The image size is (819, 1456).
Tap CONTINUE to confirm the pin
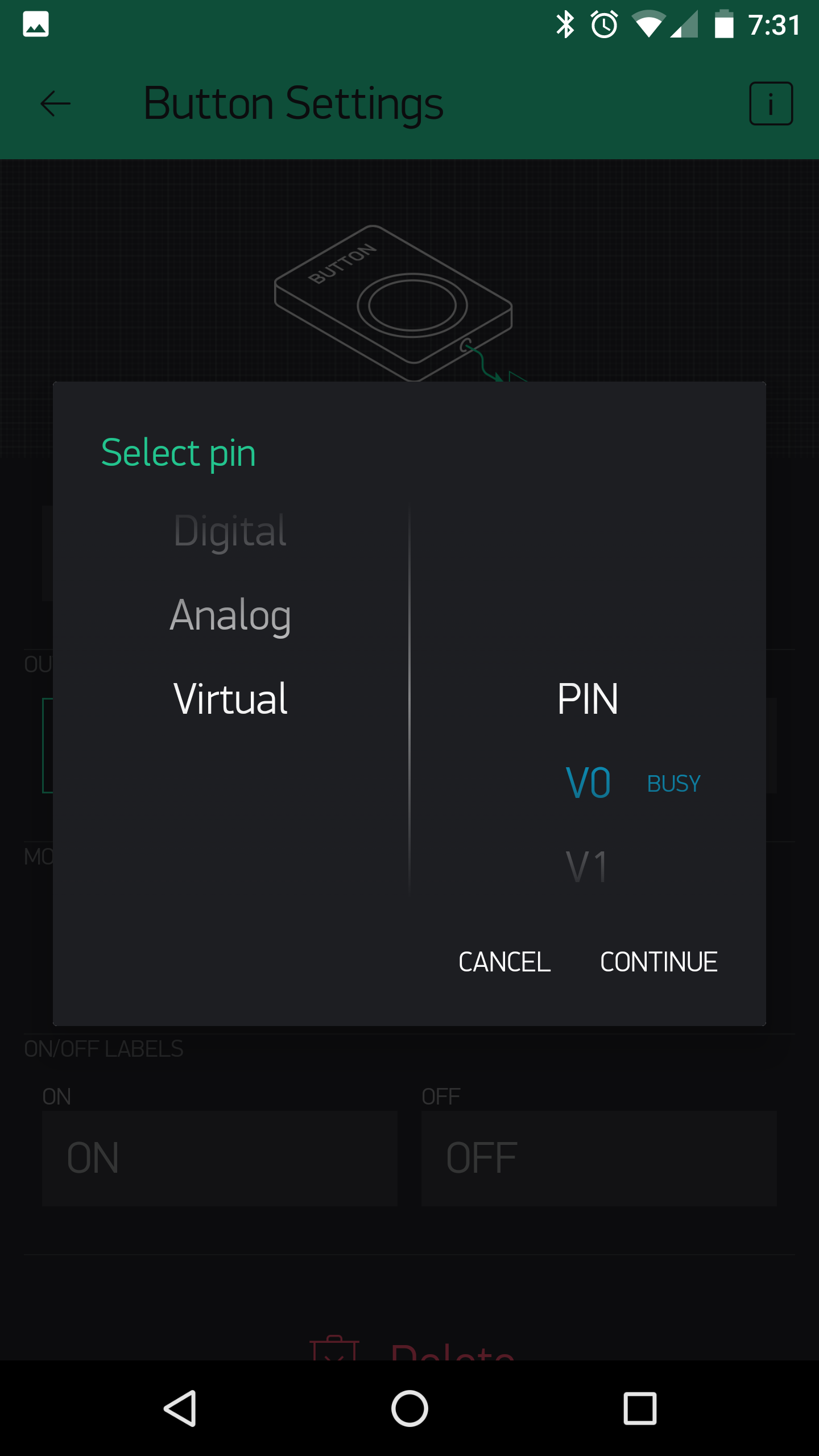(659, 962)
